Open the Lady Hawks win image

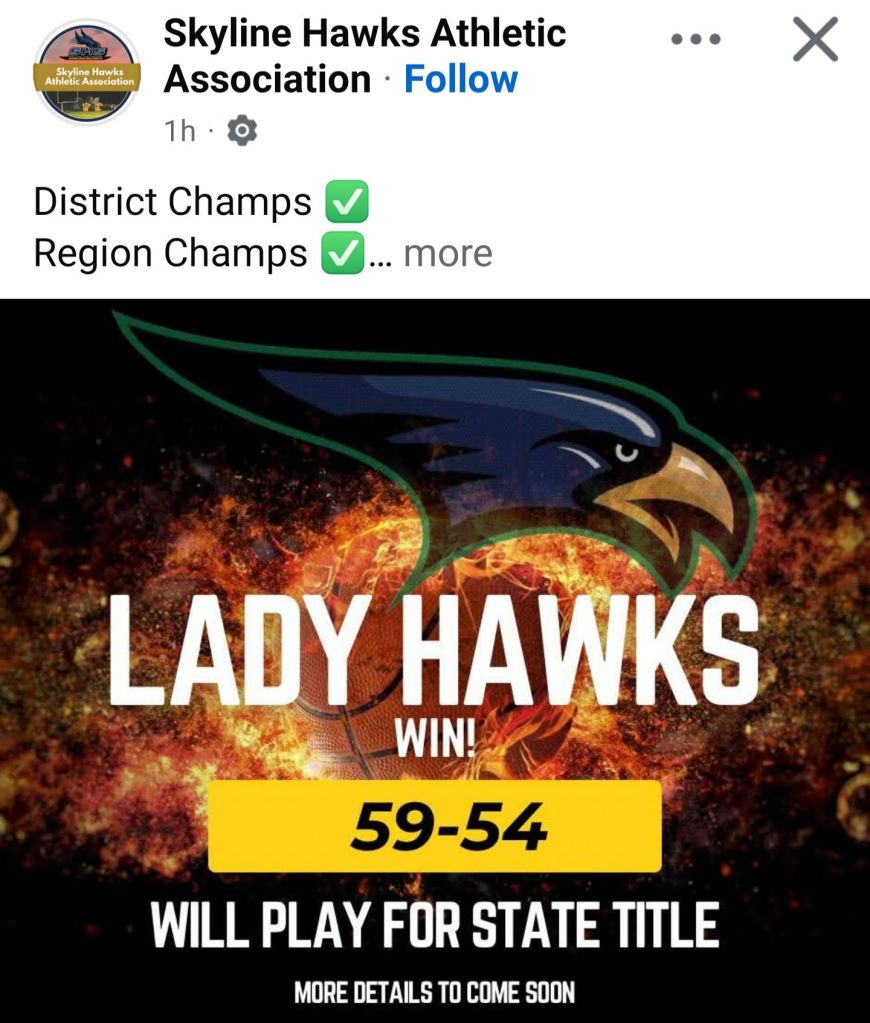435,660
